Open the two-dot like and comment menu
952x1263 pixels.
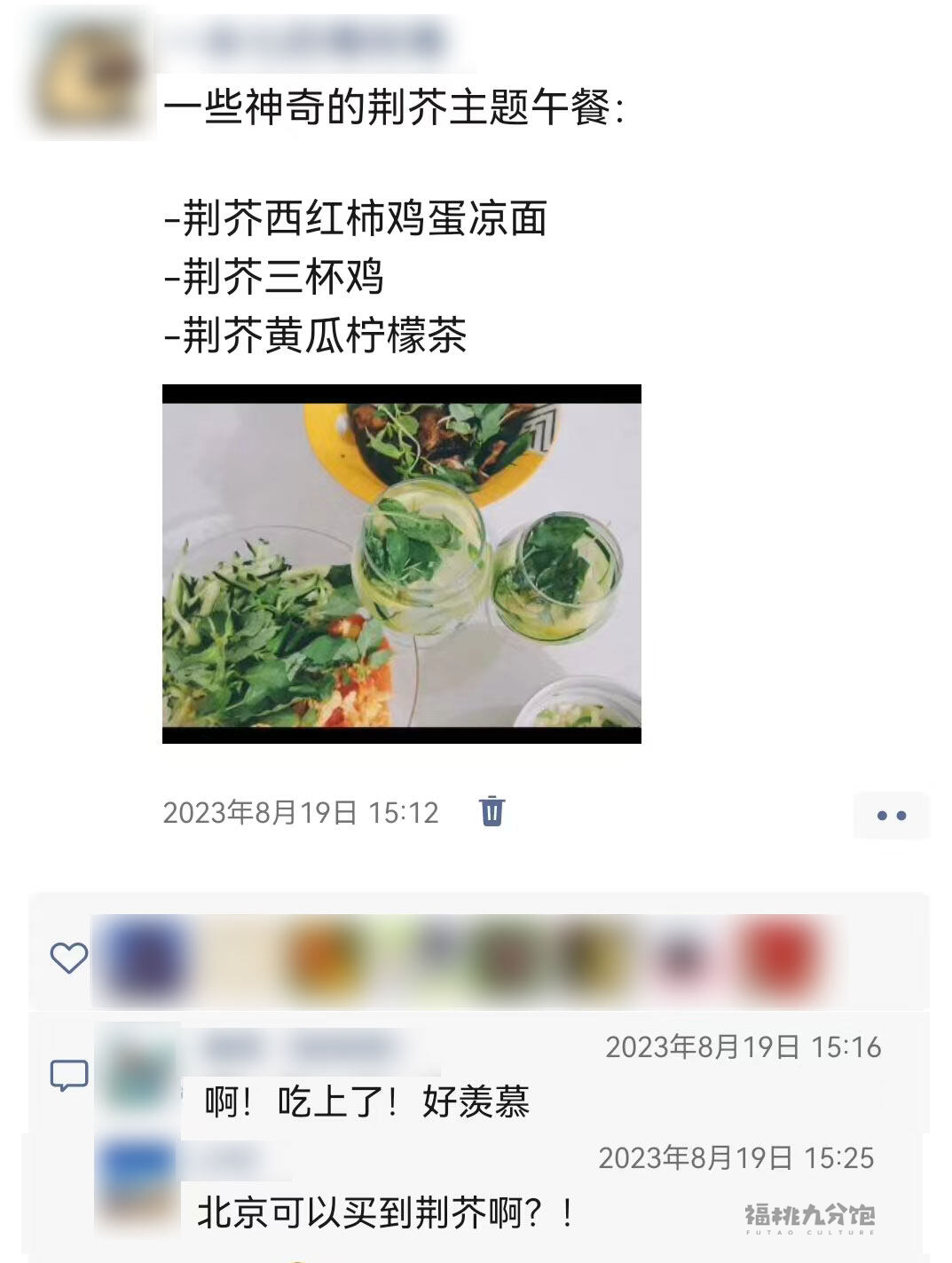(x=891, y=815)
